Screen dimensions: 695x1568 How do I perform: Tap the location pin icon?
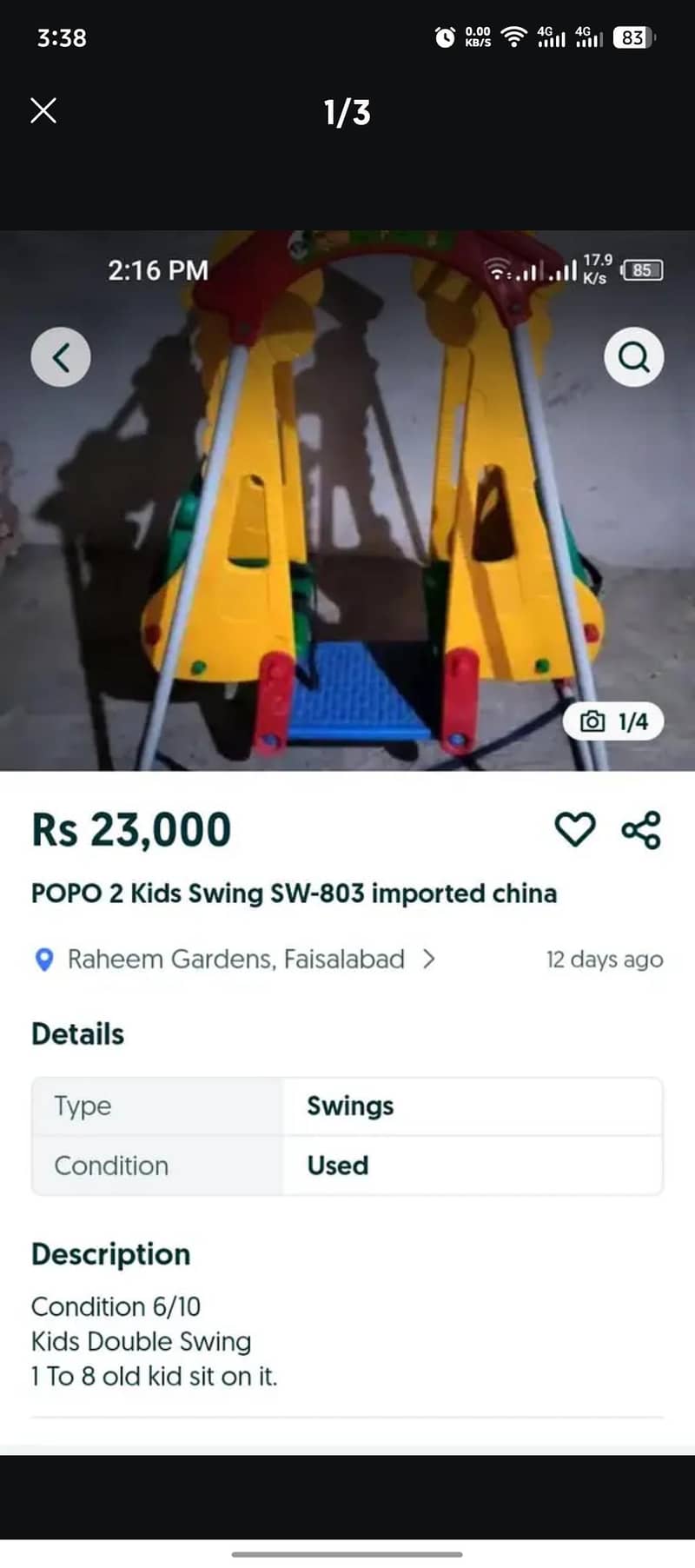tap(42, 959)
